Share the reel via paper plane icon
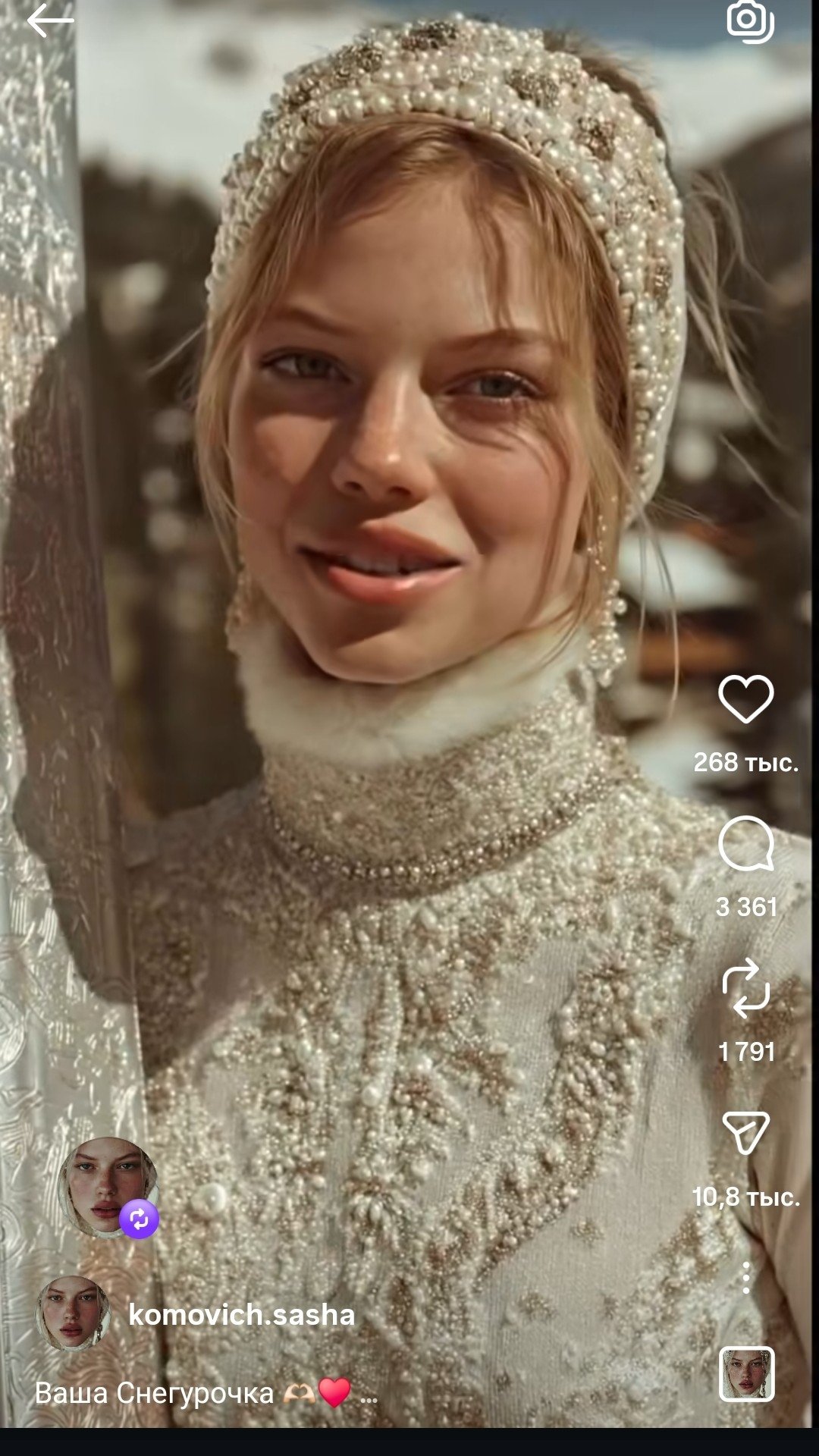 (x=745, y=1133)
